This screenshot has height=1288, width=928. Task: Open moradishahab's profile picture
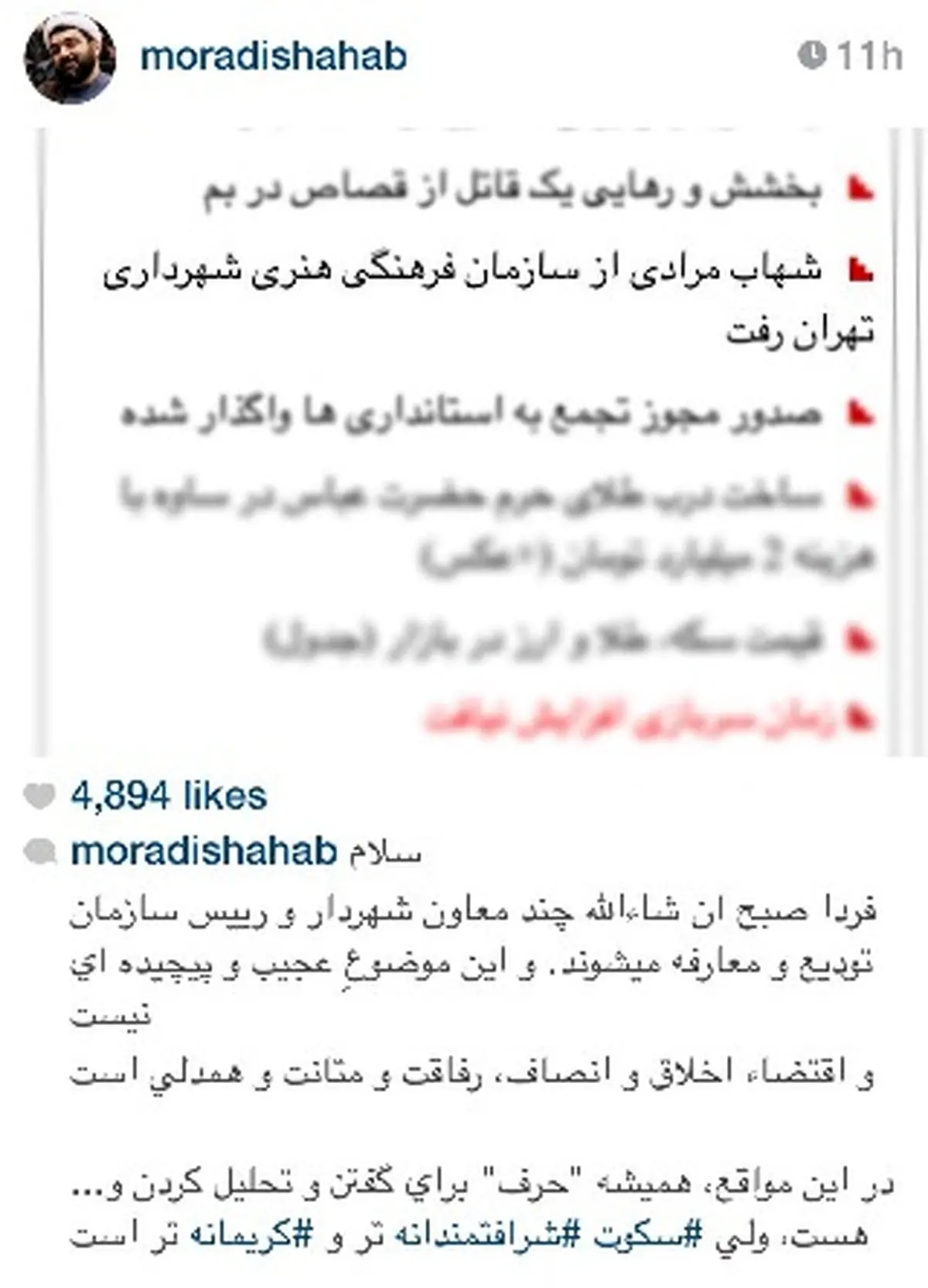(x=70, y=58)
